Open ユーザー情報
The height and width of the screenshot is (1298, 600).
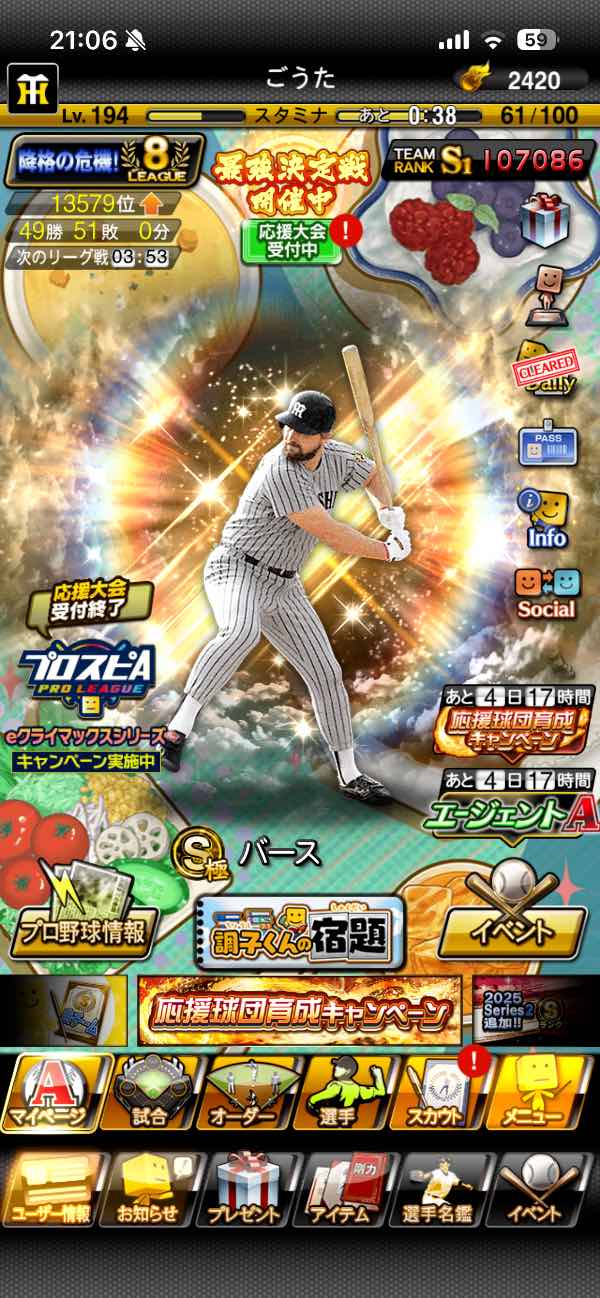51,1190
